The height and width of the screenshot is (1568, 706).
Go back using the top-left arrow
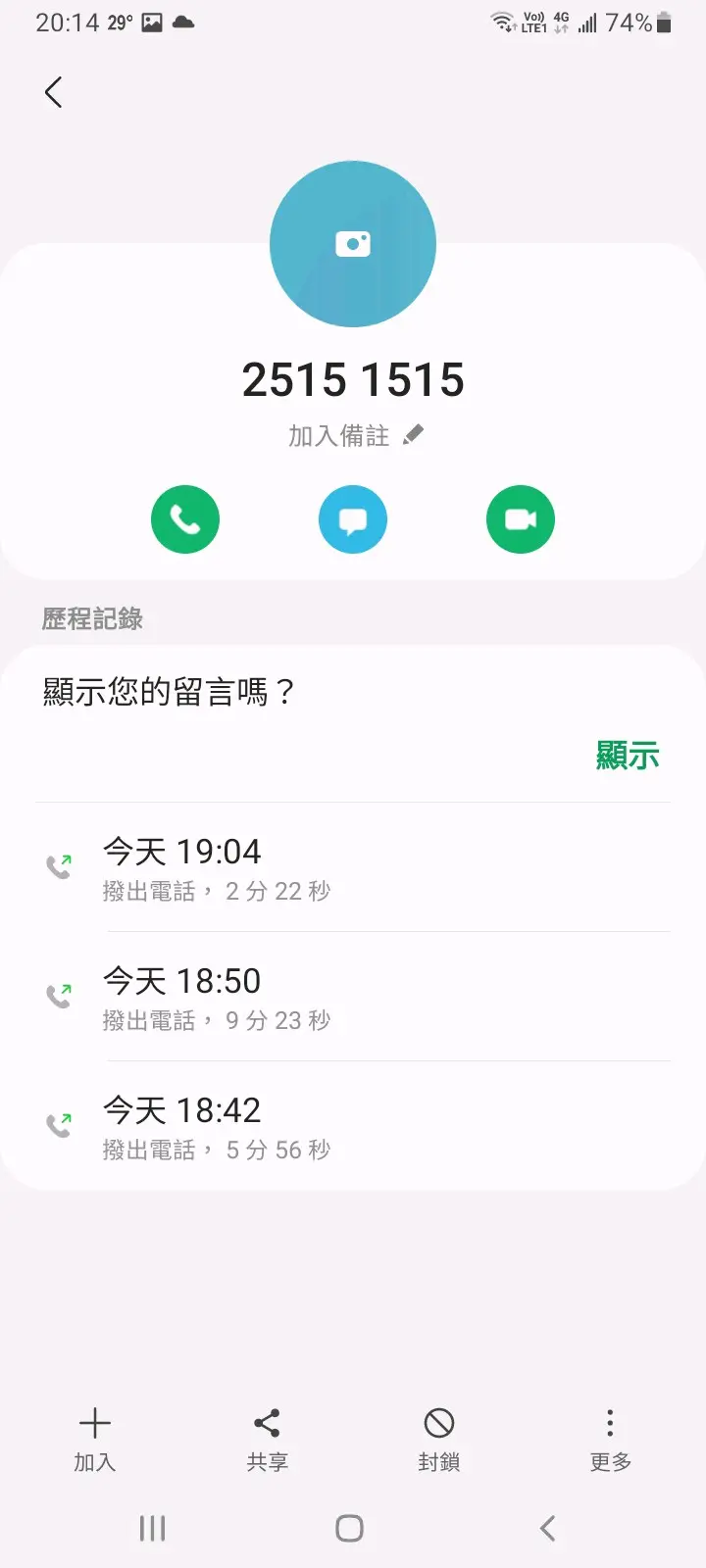54,93
